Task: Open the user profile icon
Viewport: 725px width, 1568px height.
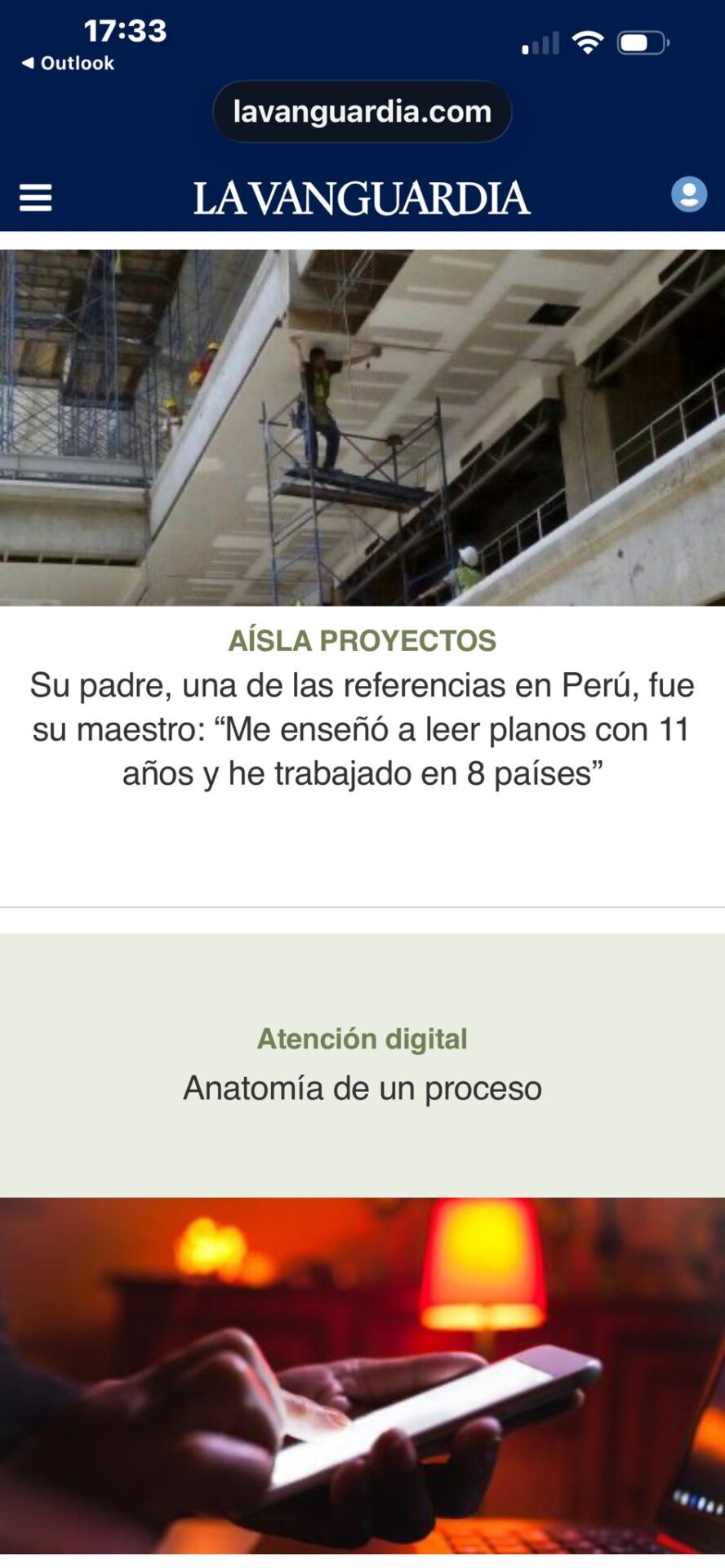Action: click(688, 194)
